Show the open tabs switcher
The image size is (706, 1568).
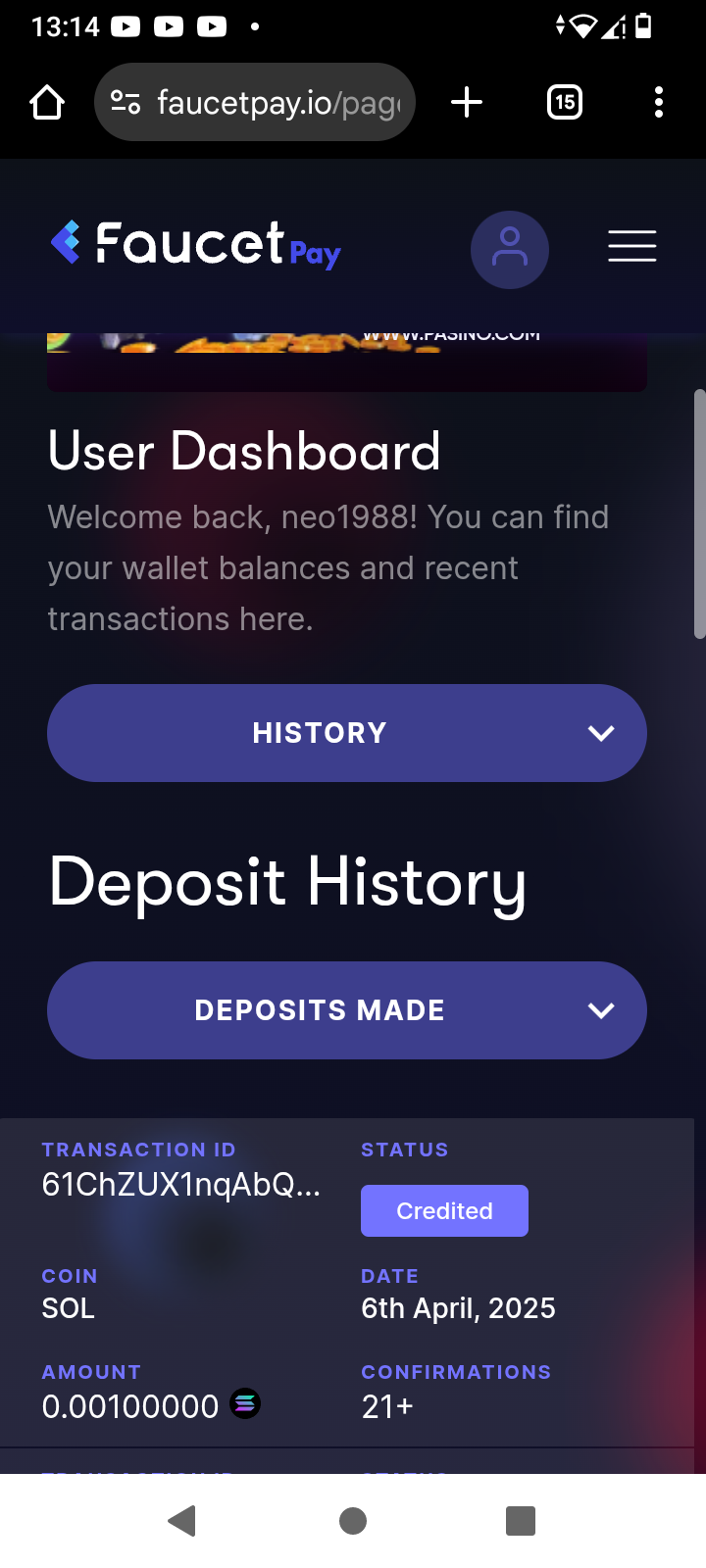click(564, 102)
